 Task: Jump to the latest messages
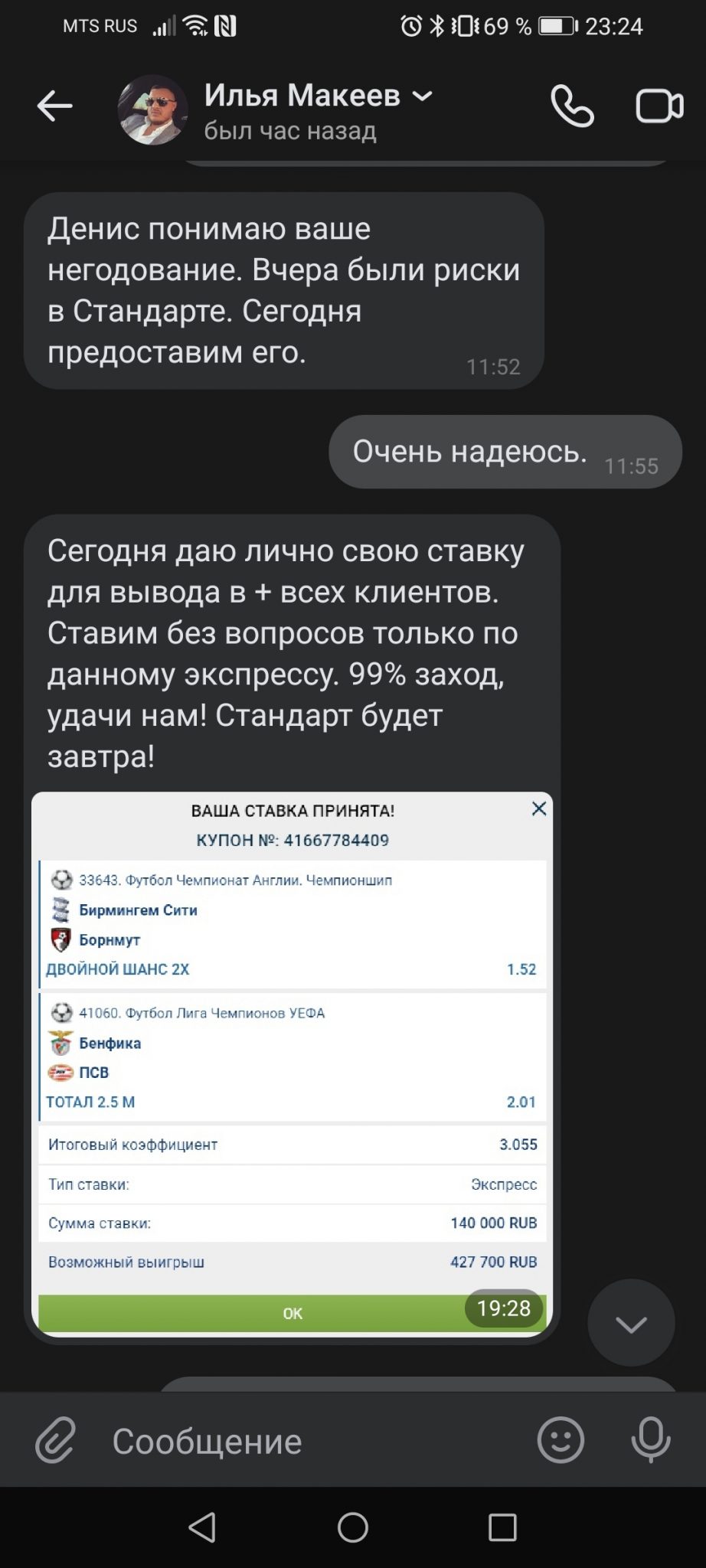click(631, 1323)
